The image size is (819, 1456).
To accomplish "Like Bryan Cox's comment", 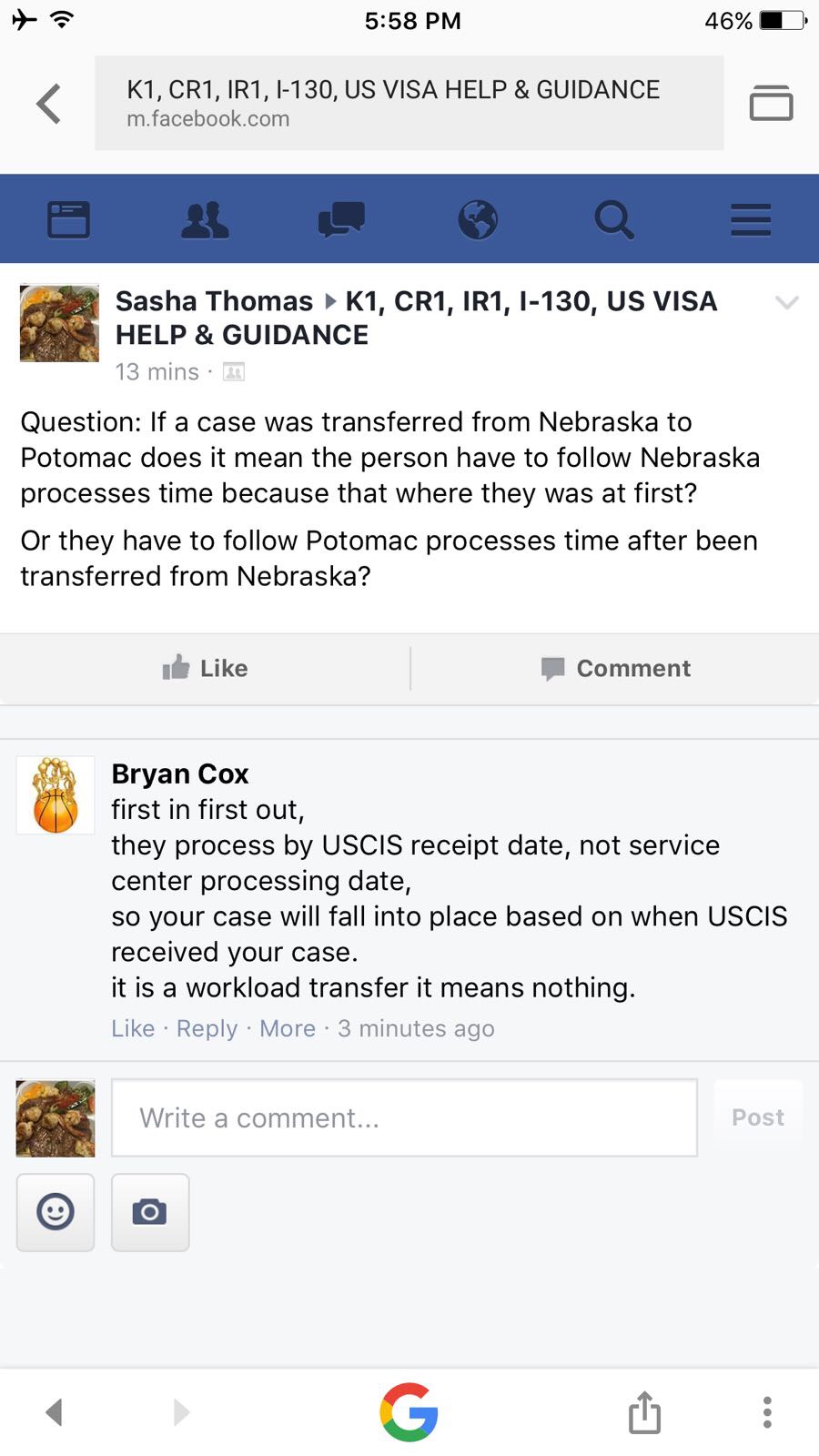I will (x=133, y=1028).
